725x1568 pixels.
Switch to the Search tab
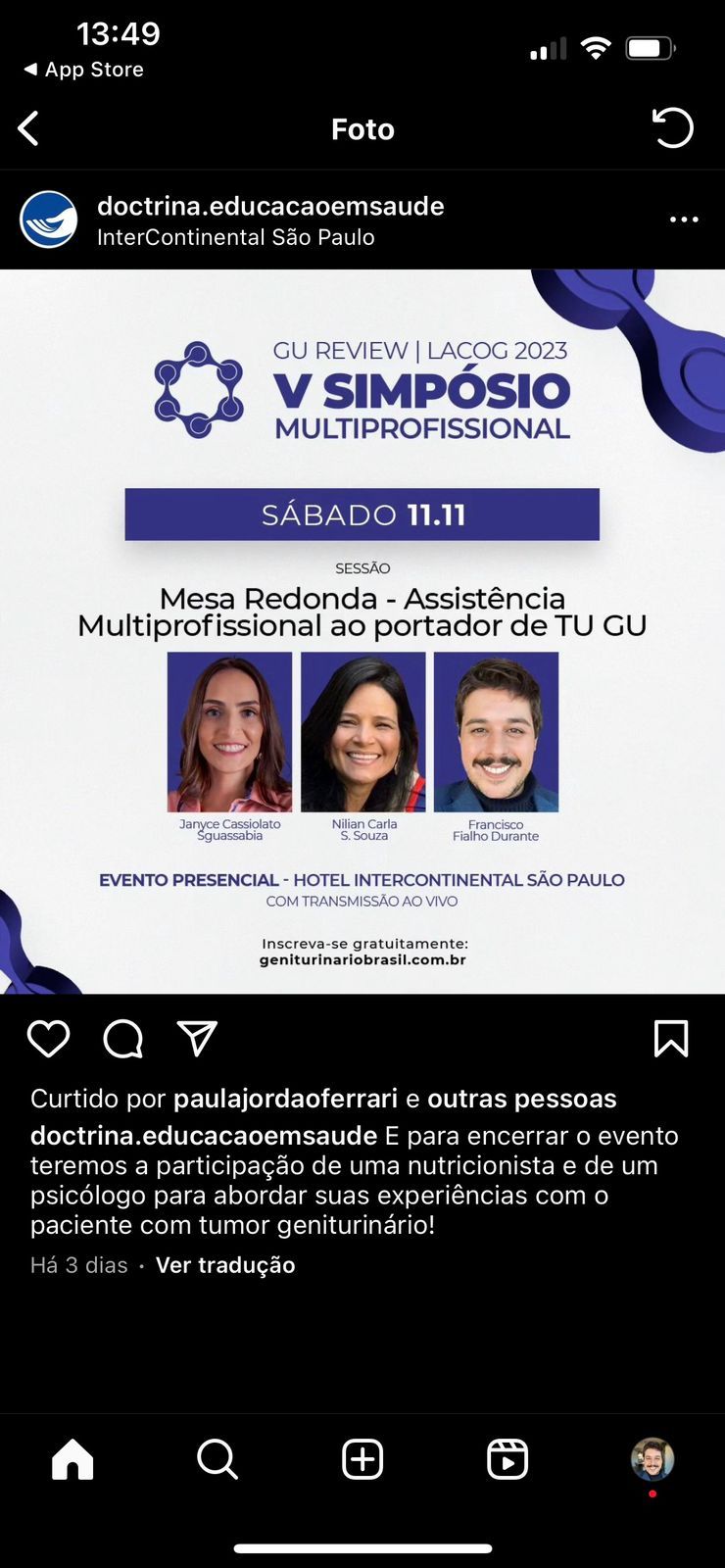pyautogui.click(x=217, y=1459)
